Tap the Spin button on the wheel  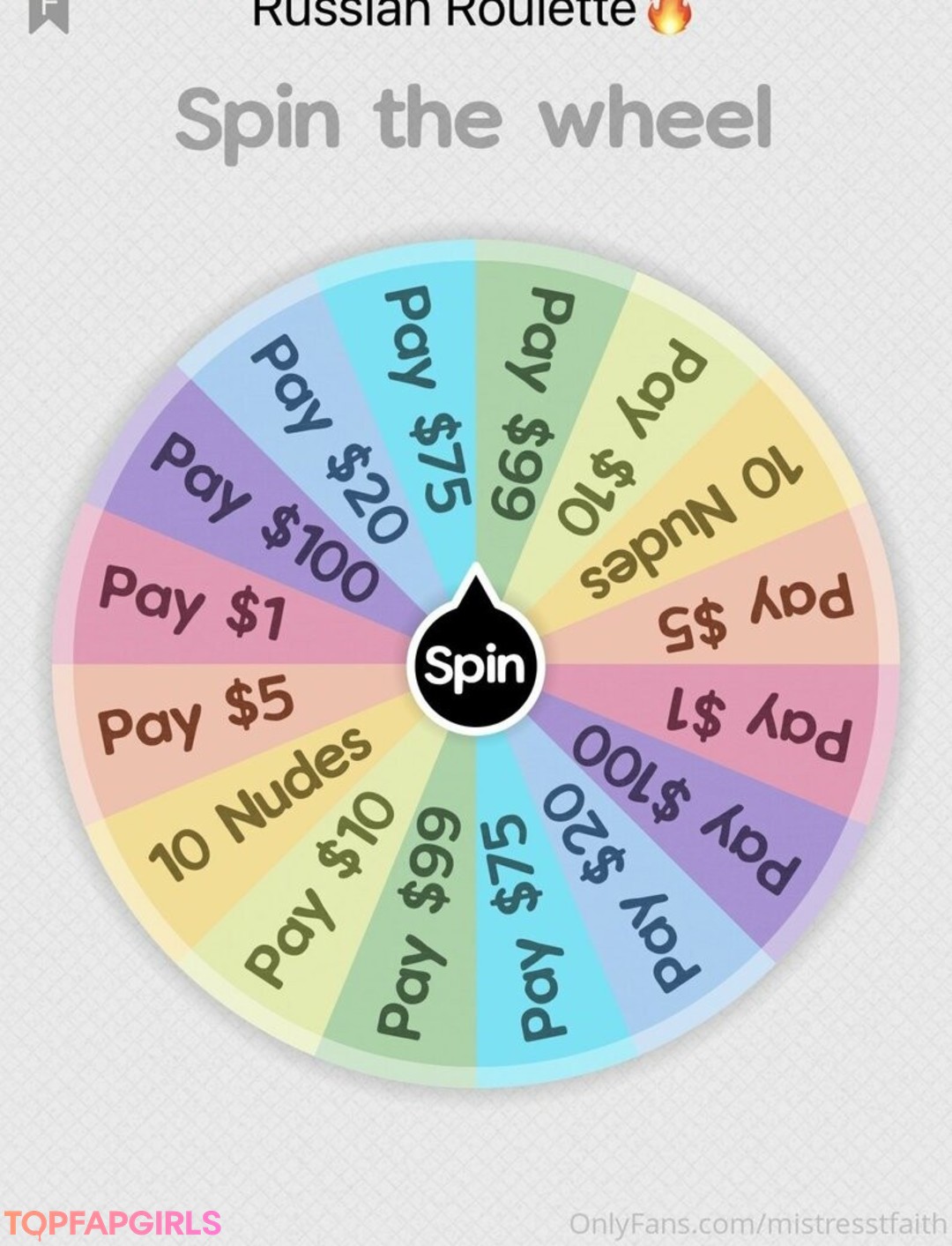tap(476, 667)
